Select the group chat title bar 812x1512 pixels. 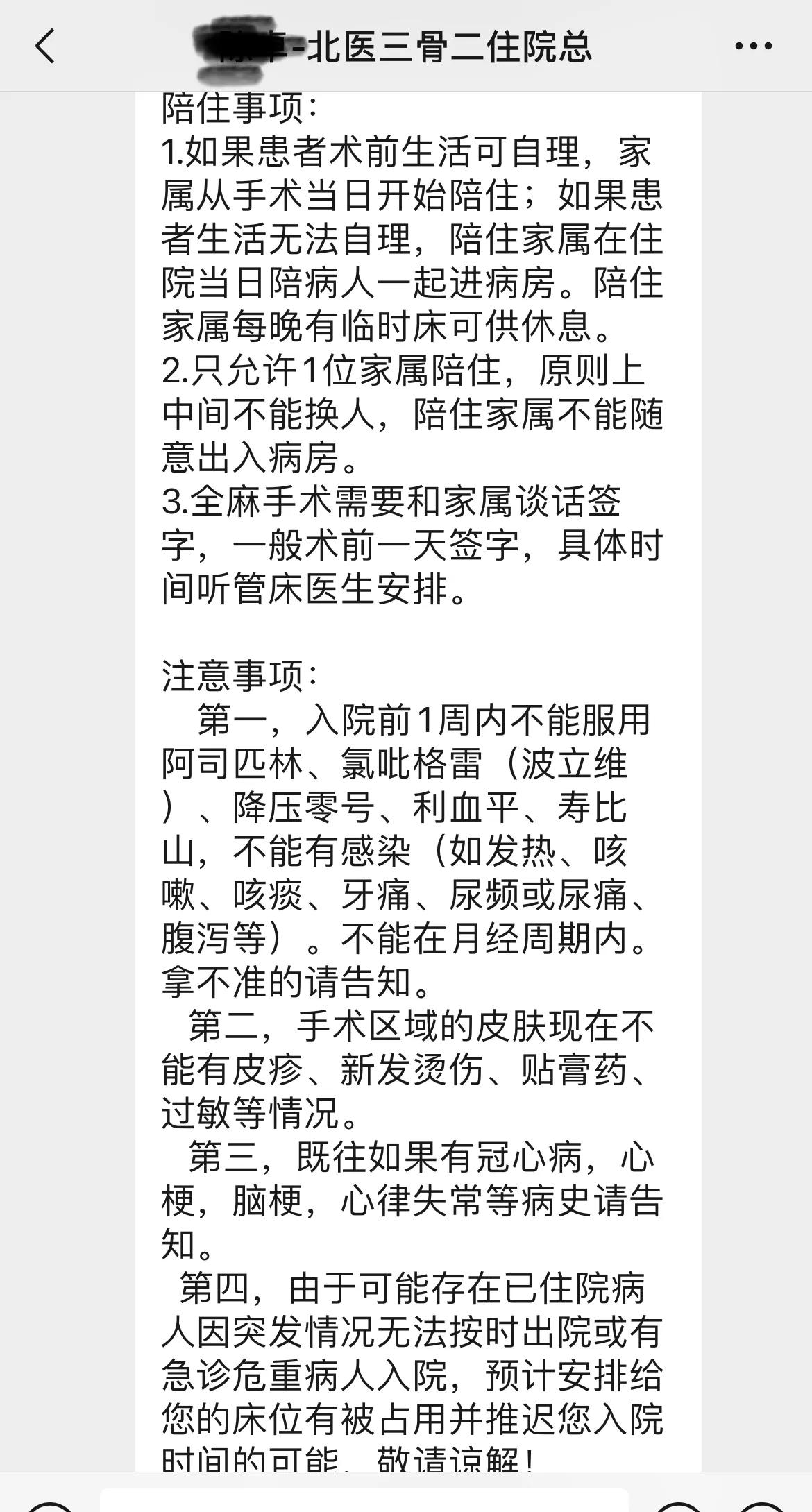[406, 47]
